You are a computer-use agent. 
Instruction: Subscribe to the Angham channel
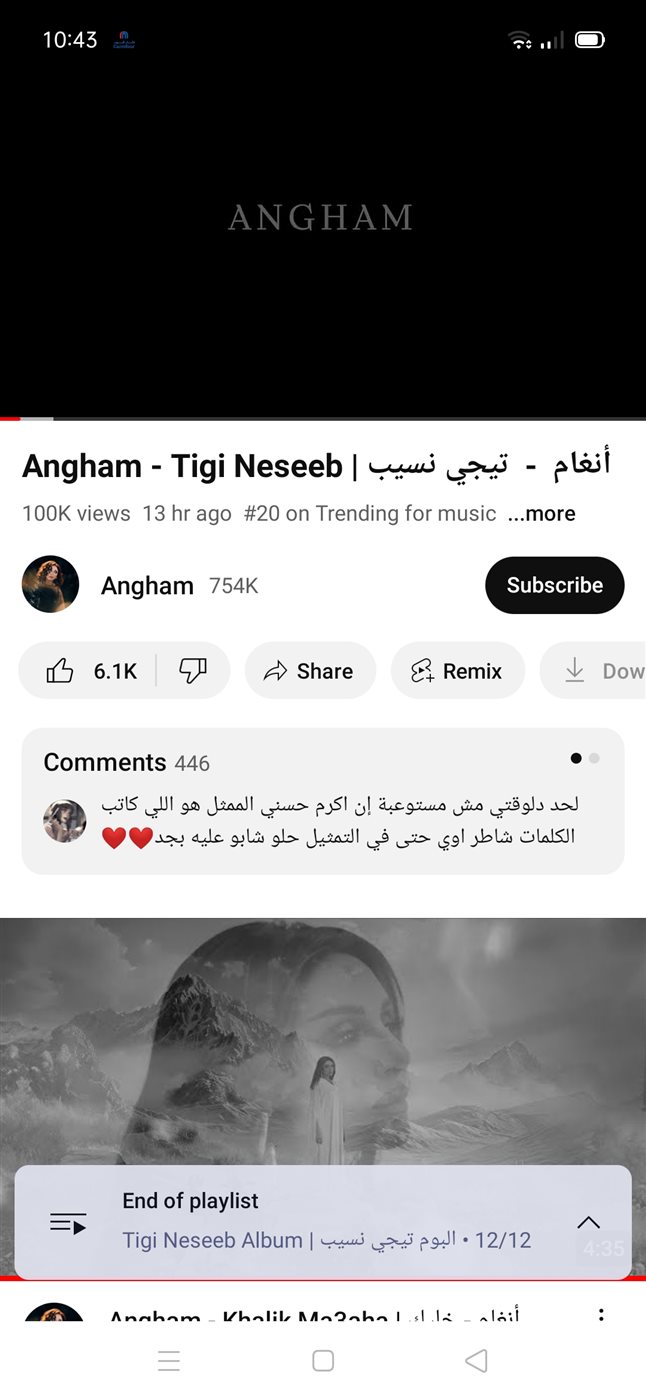point(554,585)
